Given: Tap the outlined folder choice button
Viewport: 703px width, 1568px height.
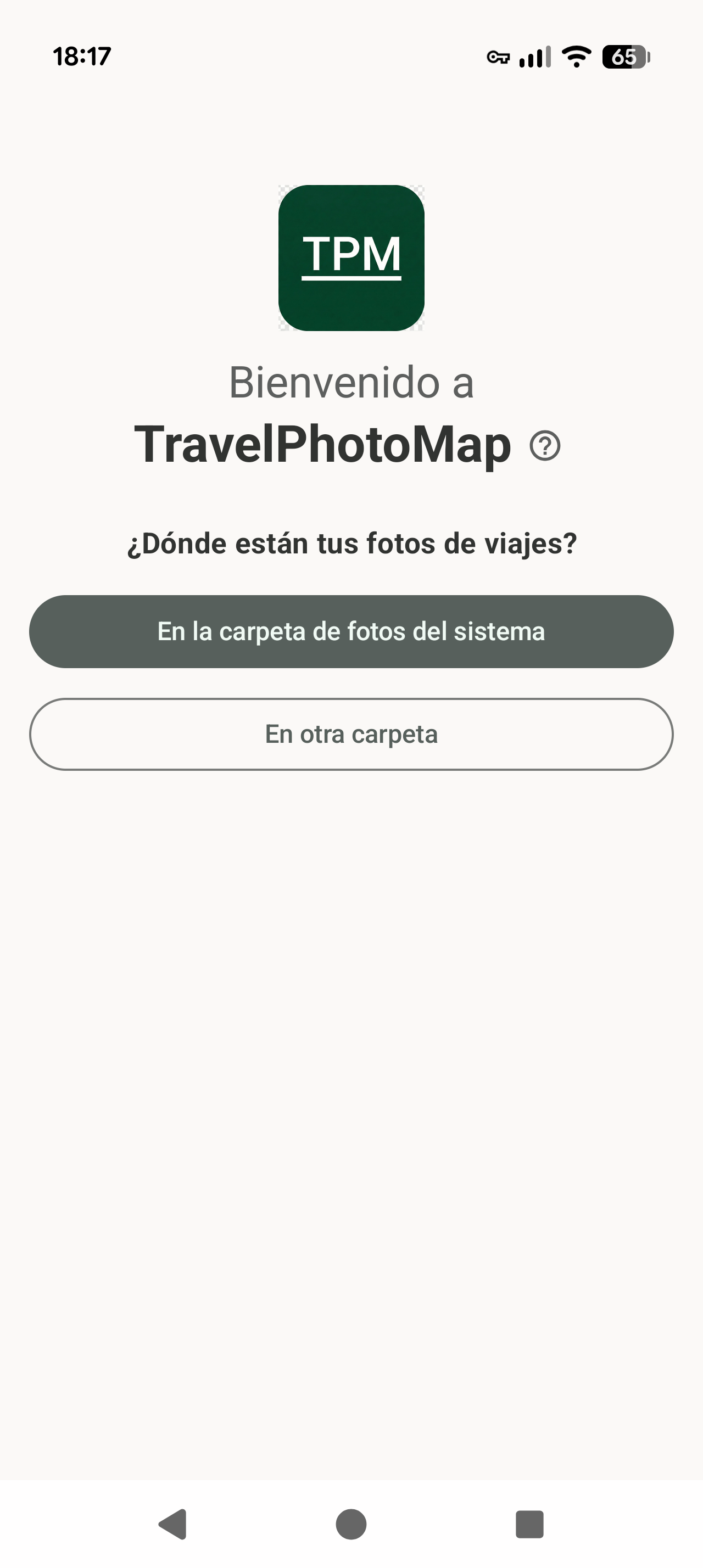Looking at the screenshot, I should [351, 734].
